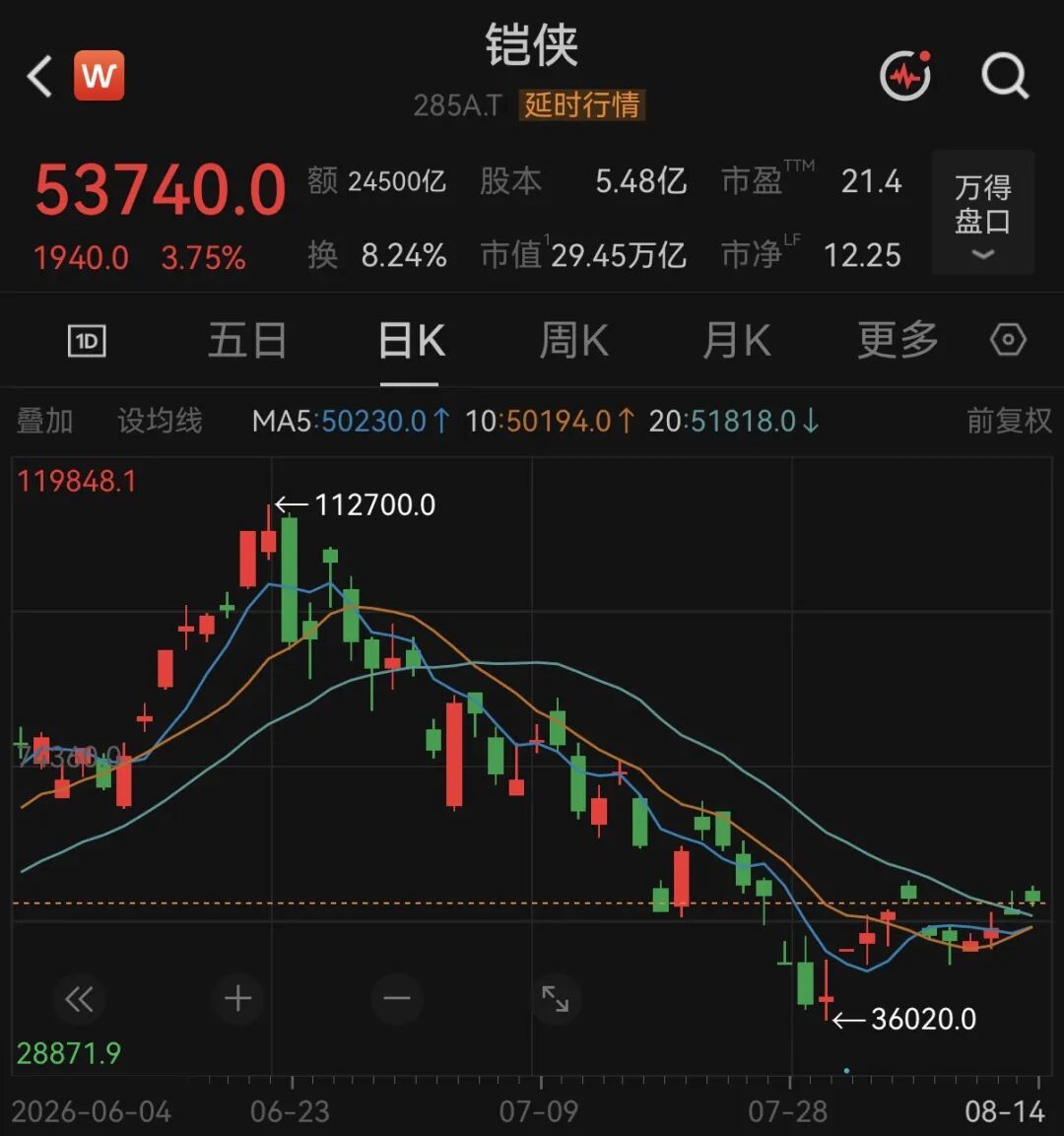Expand the 万得盘口 panel
The image size is (1064, 1136).
983,213
